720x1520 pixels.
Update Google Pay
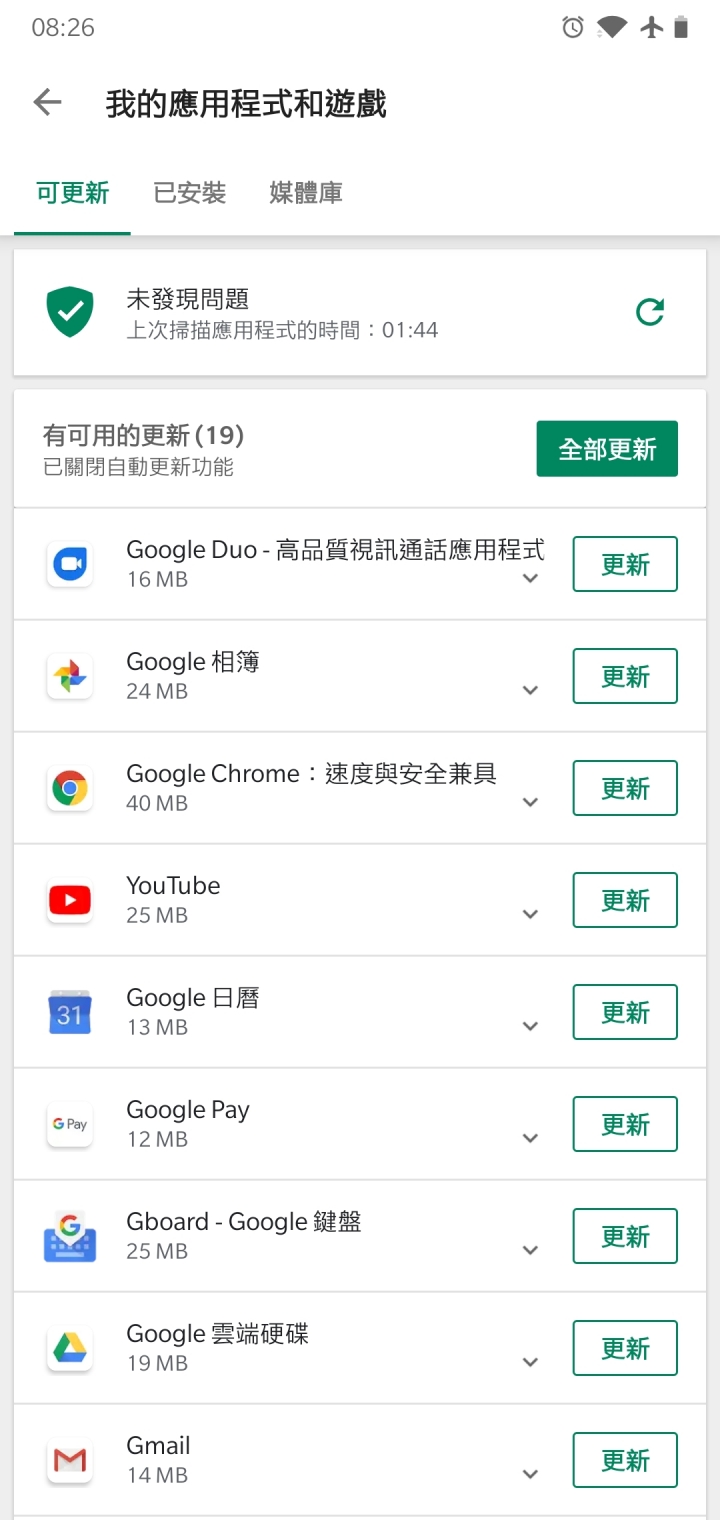[x=625, y=1124]
